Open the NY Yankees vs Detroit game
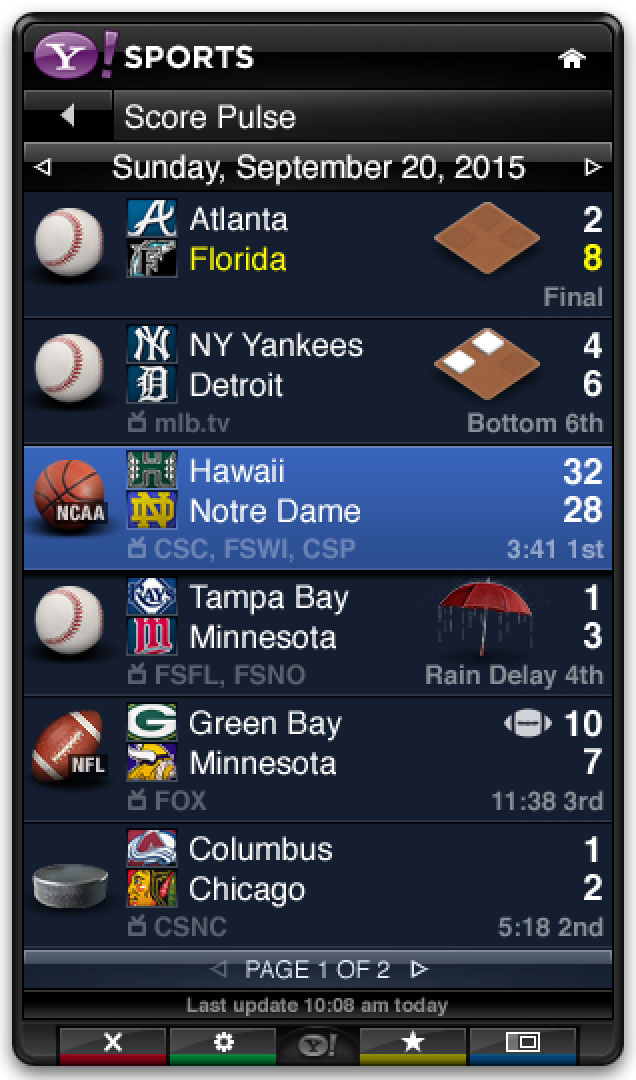This screenshot has height=1080, width=636. pos(318,381)
